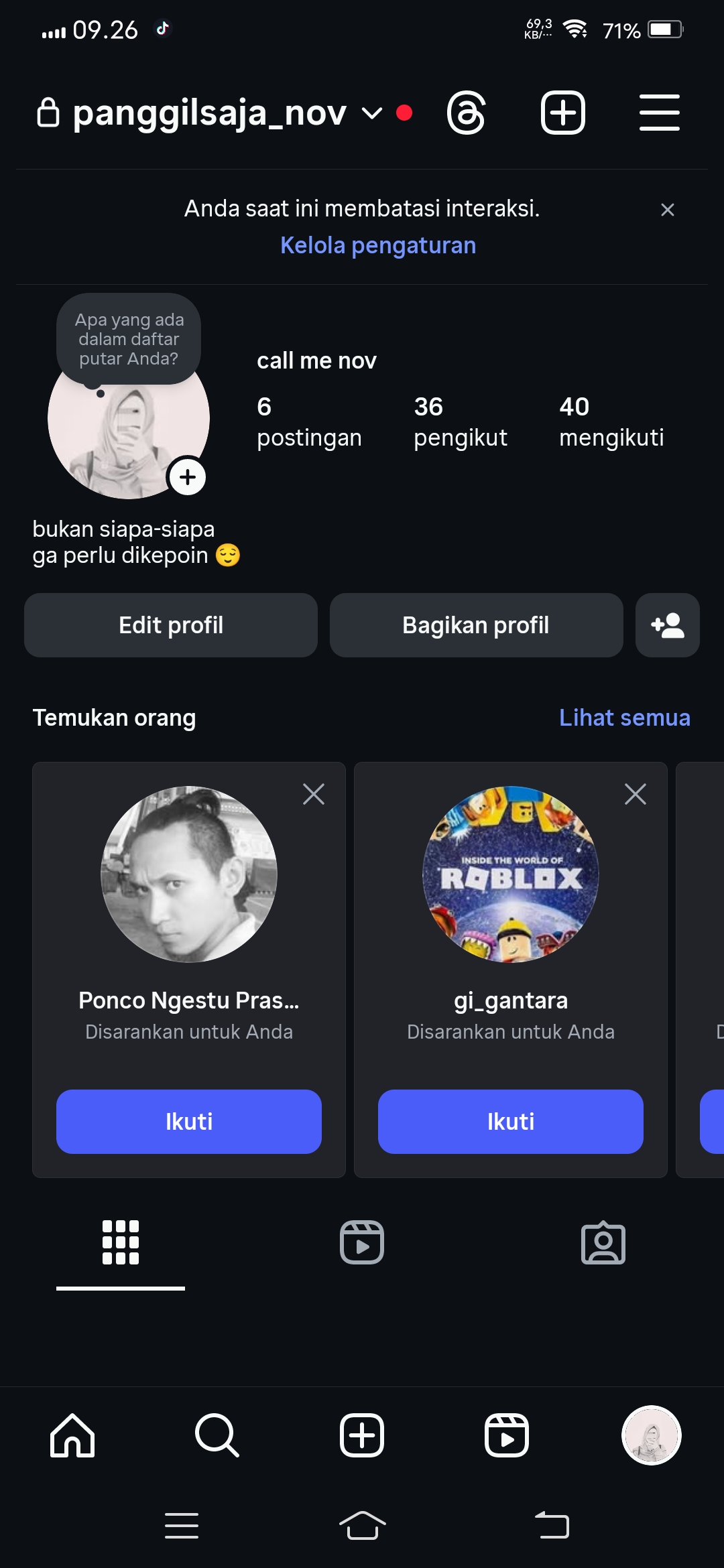The width and height of the screenshot is (724, 1568).
Task: Open Lihat semua suggestions
Action: pos(624,718)
